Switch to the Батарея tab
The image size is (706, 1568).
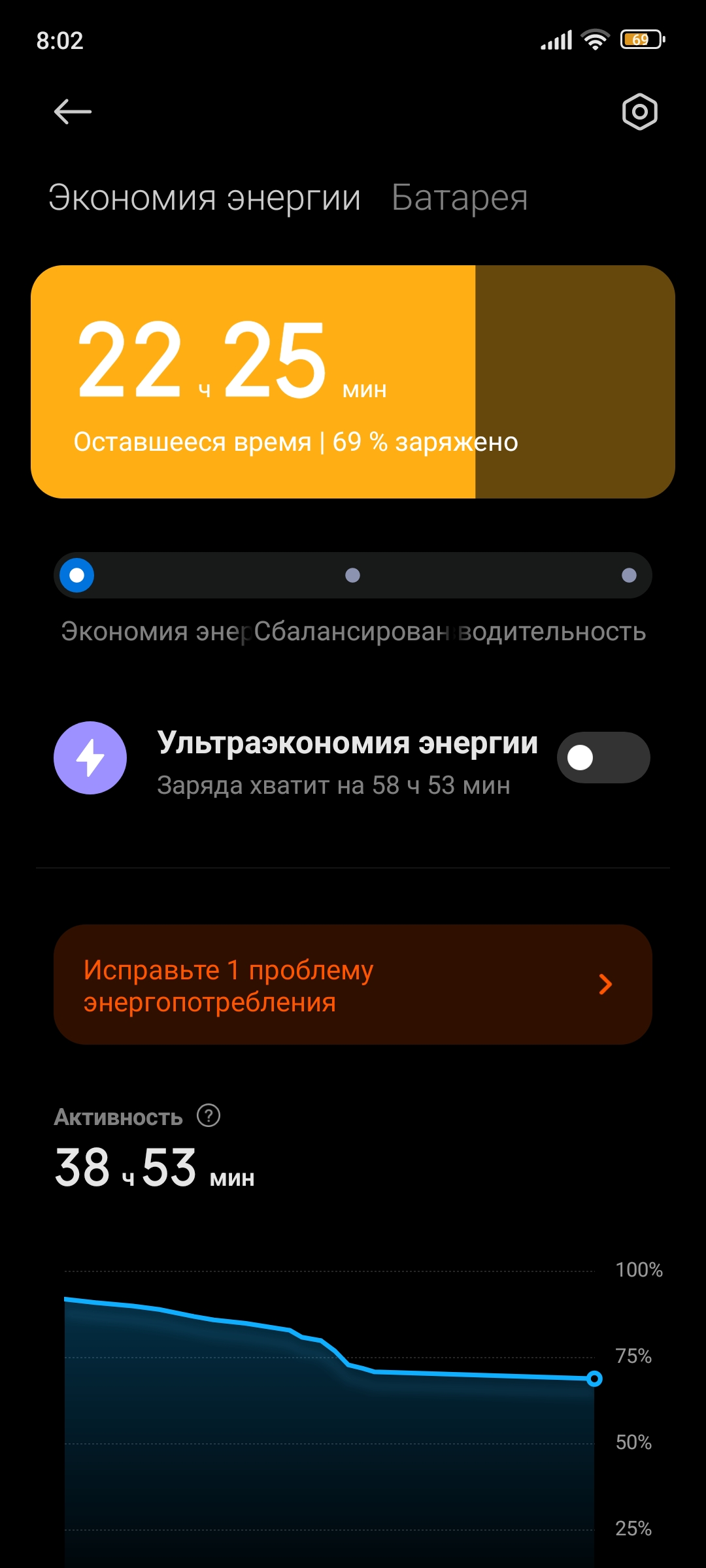460,197
